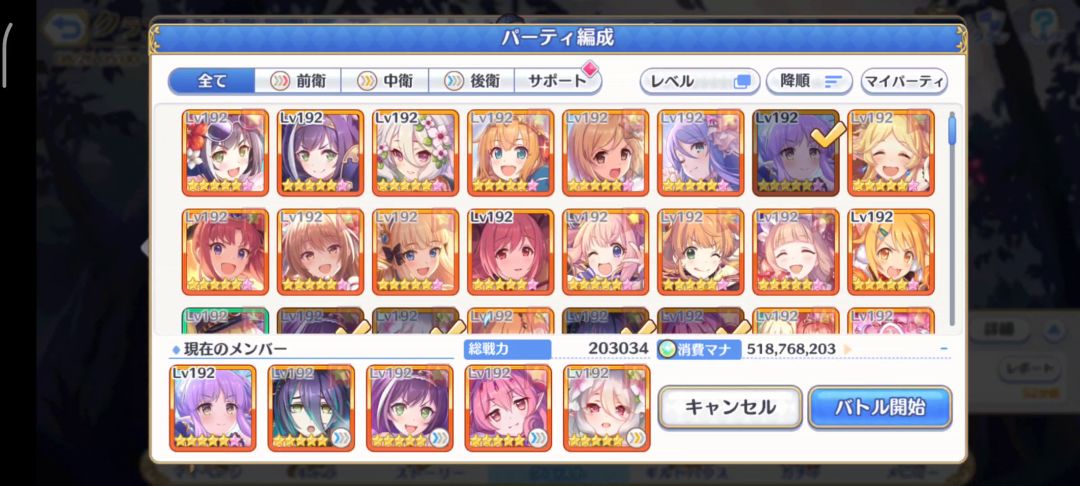This screenshot has height=486, width=1080.
Task: Open the サポート tab
Action: (x=558, y=81)
